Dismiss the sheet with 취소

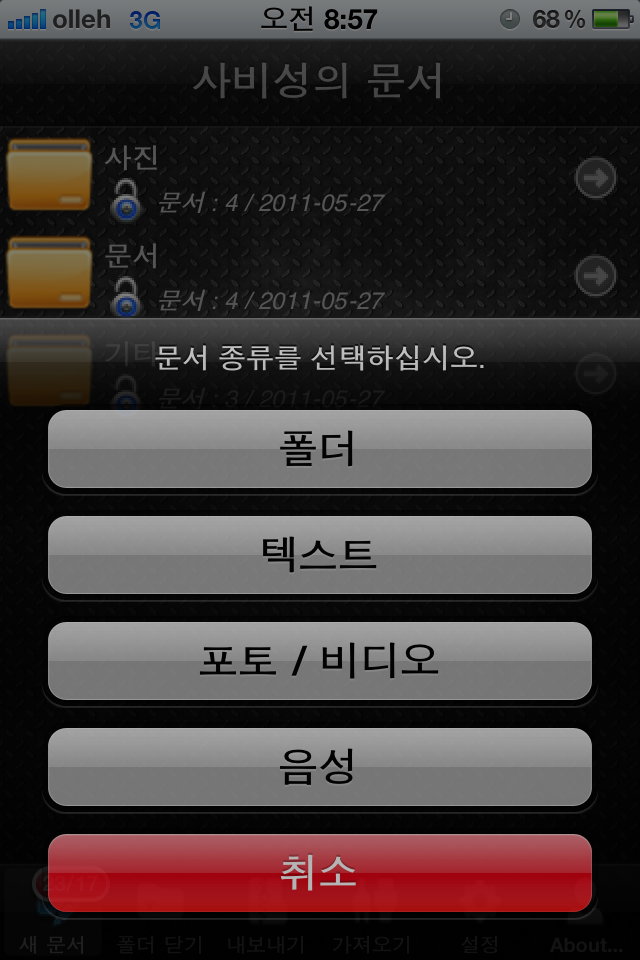[x=320, y=873]
